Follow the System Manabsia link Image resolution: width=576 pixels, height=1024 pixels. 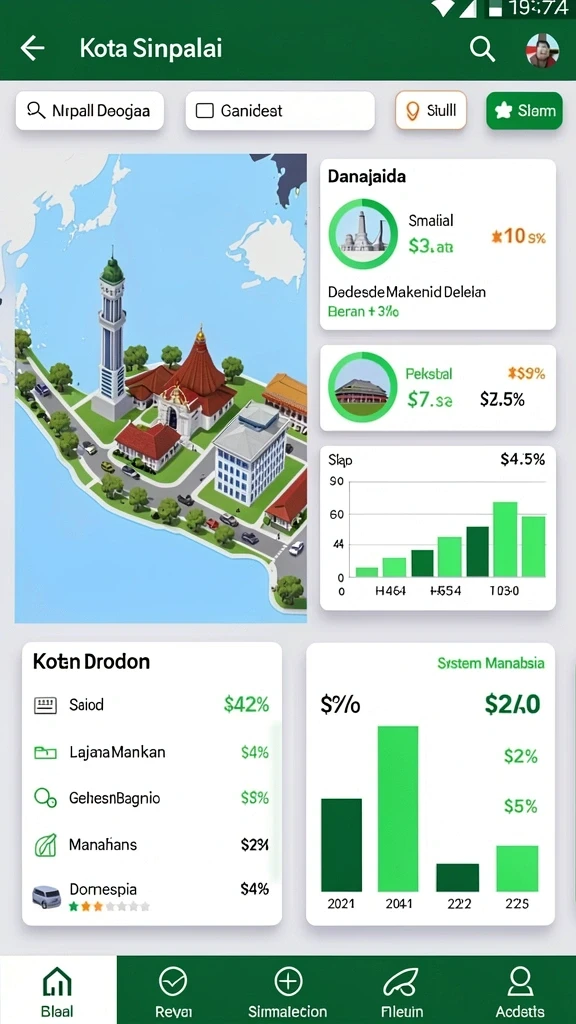490,664
